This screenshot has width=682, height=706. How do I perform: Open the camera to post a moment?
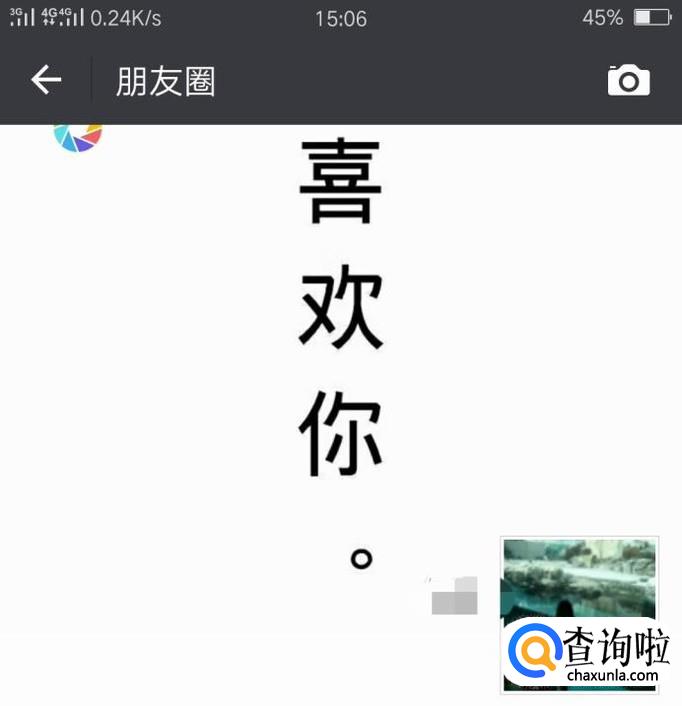(628, 81)
